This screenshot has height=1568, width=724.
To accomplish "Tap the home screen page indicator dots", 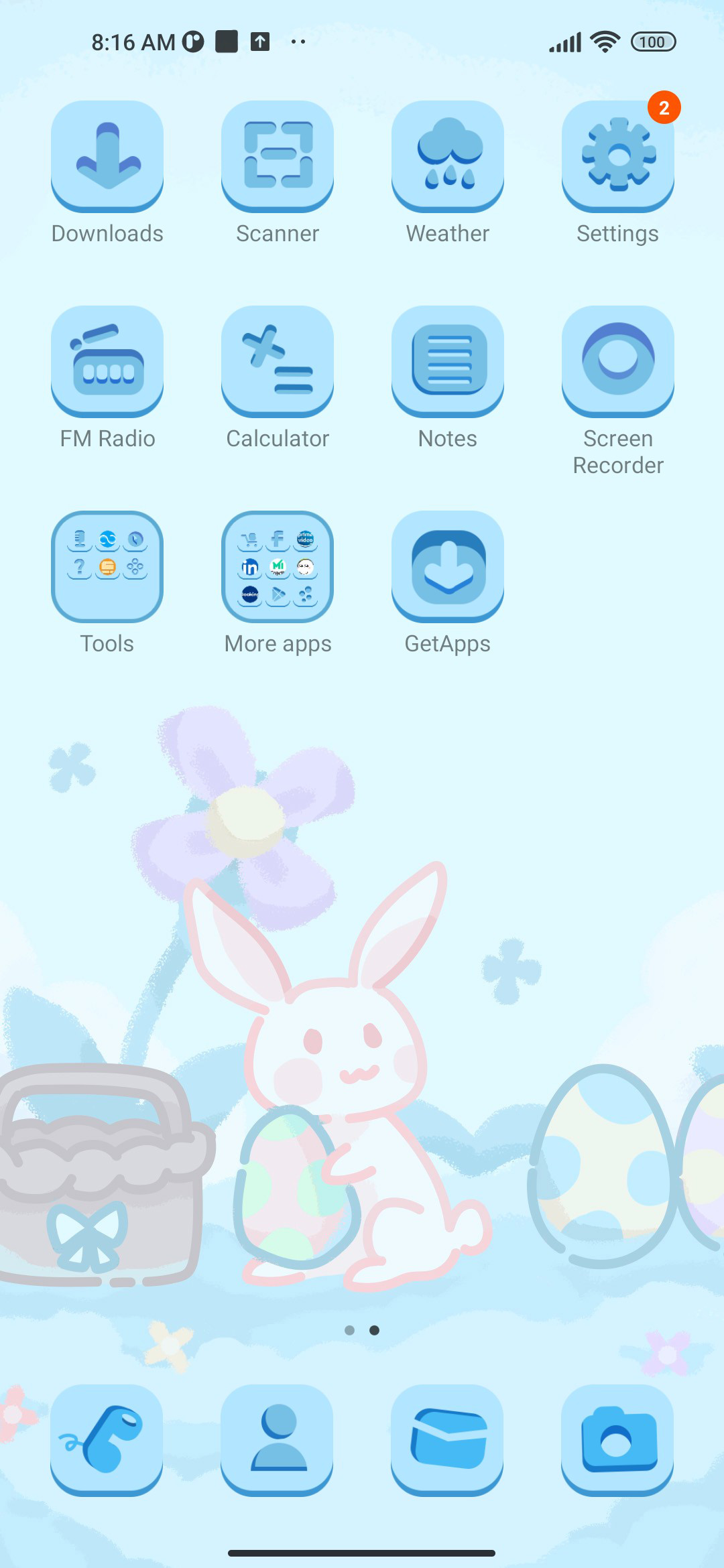I will click(x=362, y=1330).
